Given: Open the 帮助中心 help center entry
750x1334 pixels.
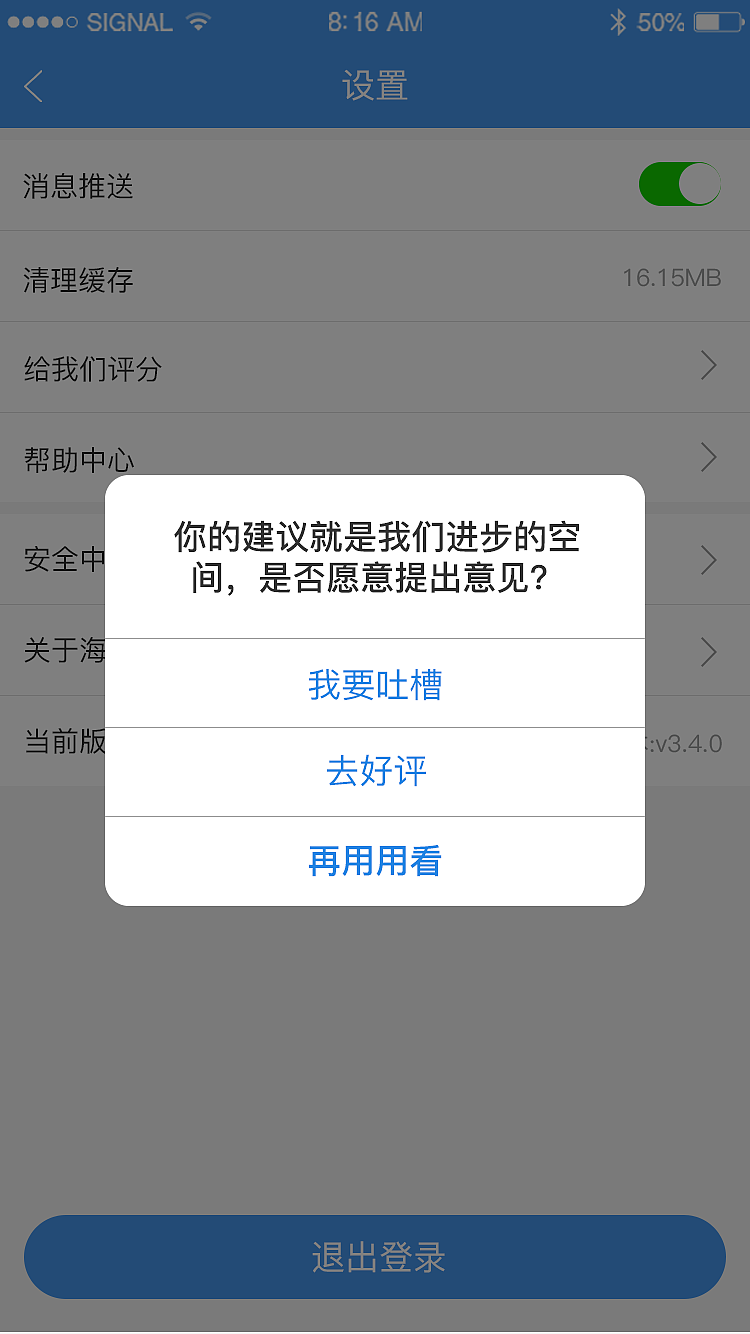Looking at the screenshot, I should tap(78, 458).
